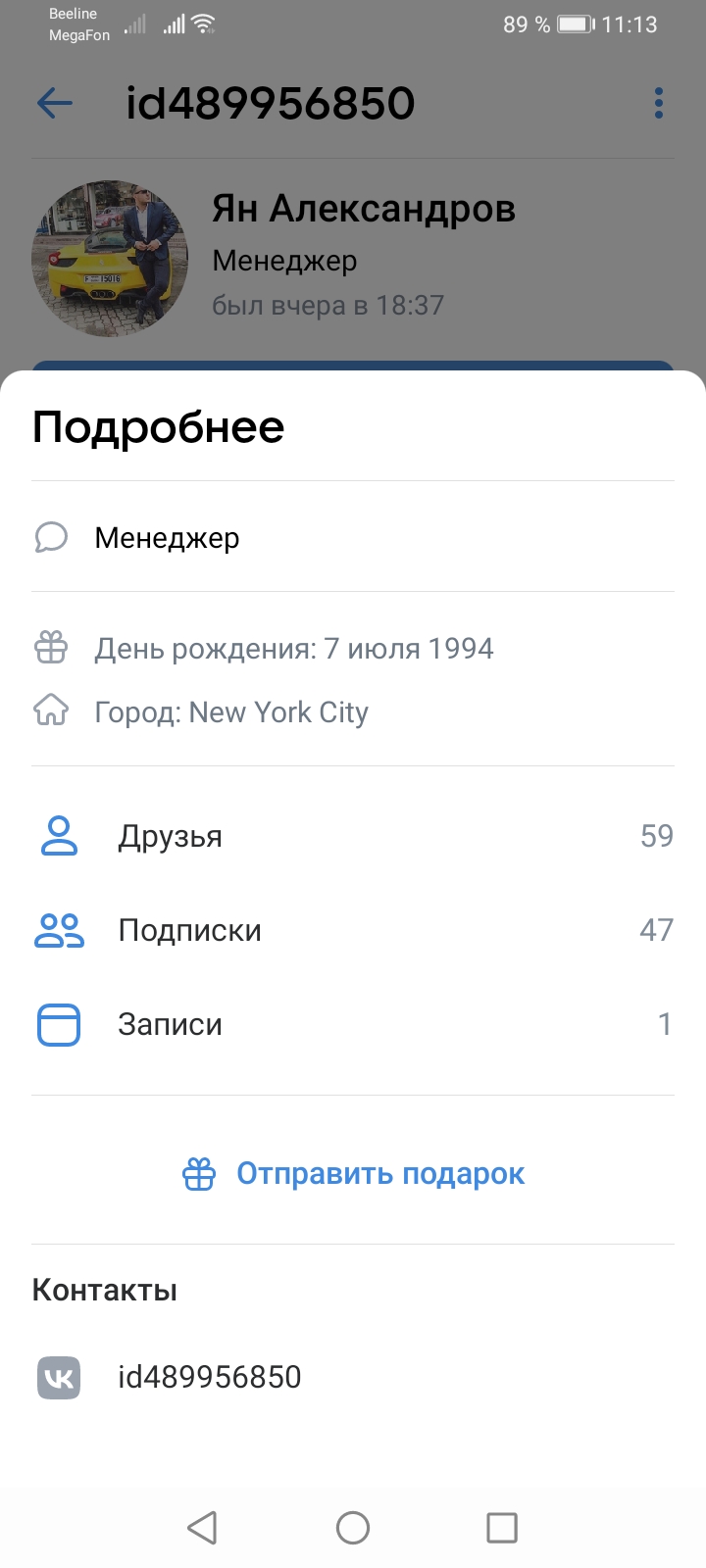Open the Друзья friends list
The width and height of the screenshot is (706, 1568).
pos(353,836)
